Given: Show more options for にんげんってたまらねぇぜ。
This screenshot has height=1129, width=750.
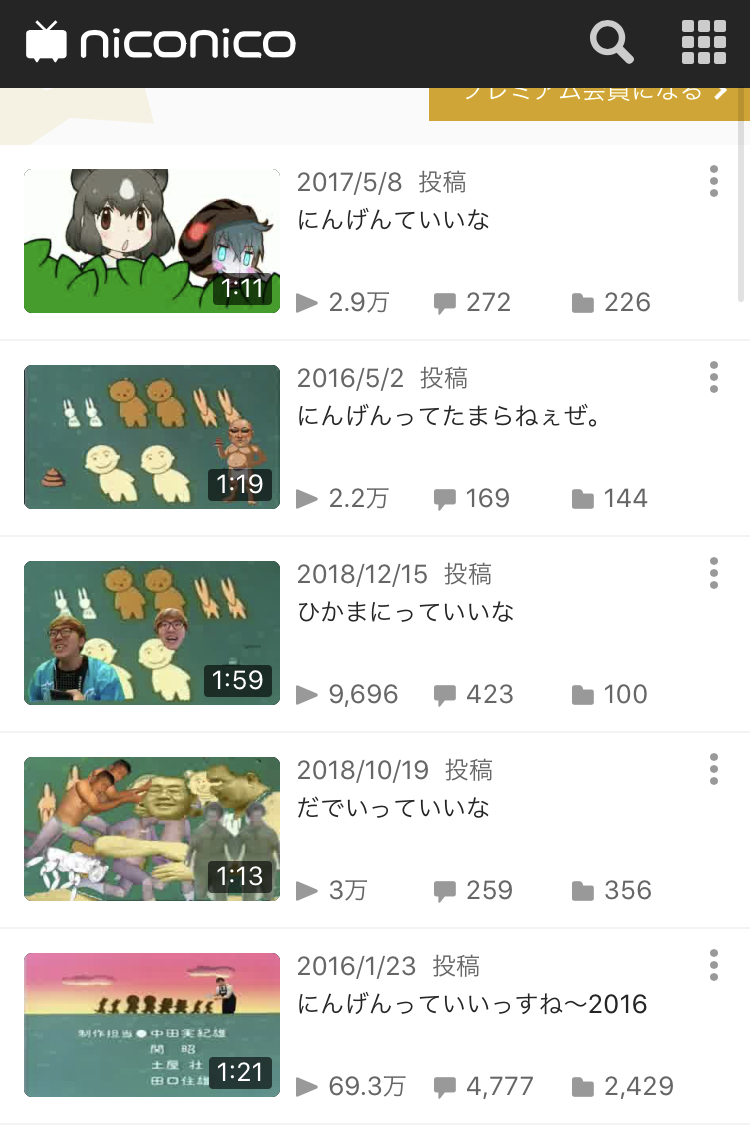Looking at the screenshot, I should [x=713, y=378].
